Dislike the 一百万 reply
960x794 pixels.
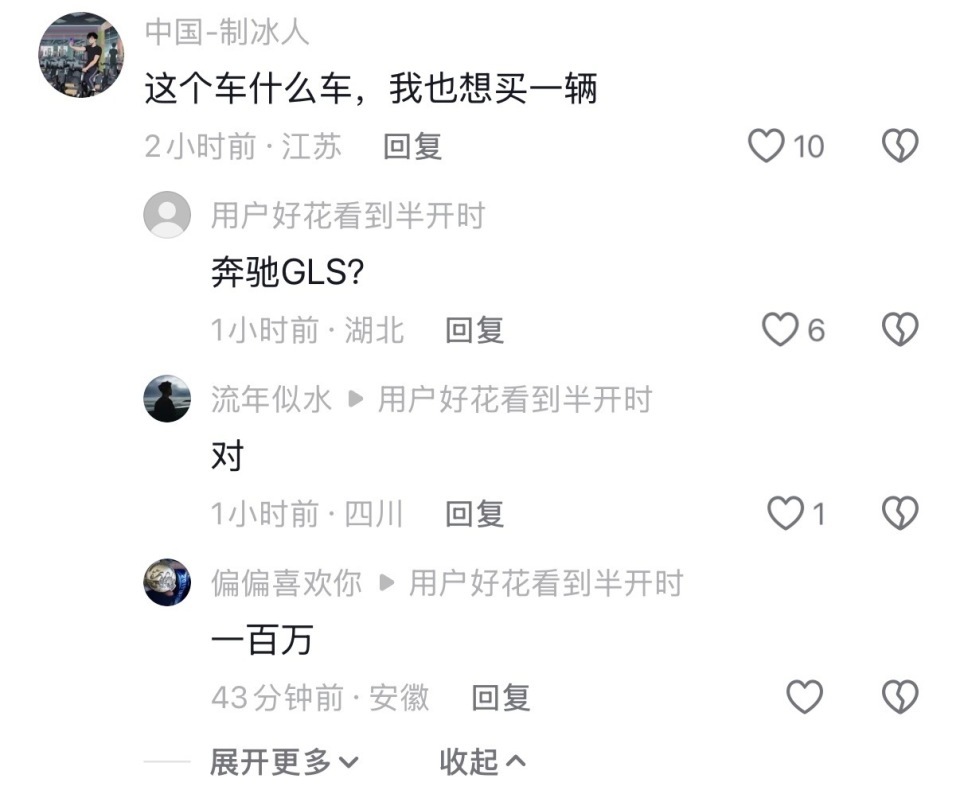pos(900,697)
